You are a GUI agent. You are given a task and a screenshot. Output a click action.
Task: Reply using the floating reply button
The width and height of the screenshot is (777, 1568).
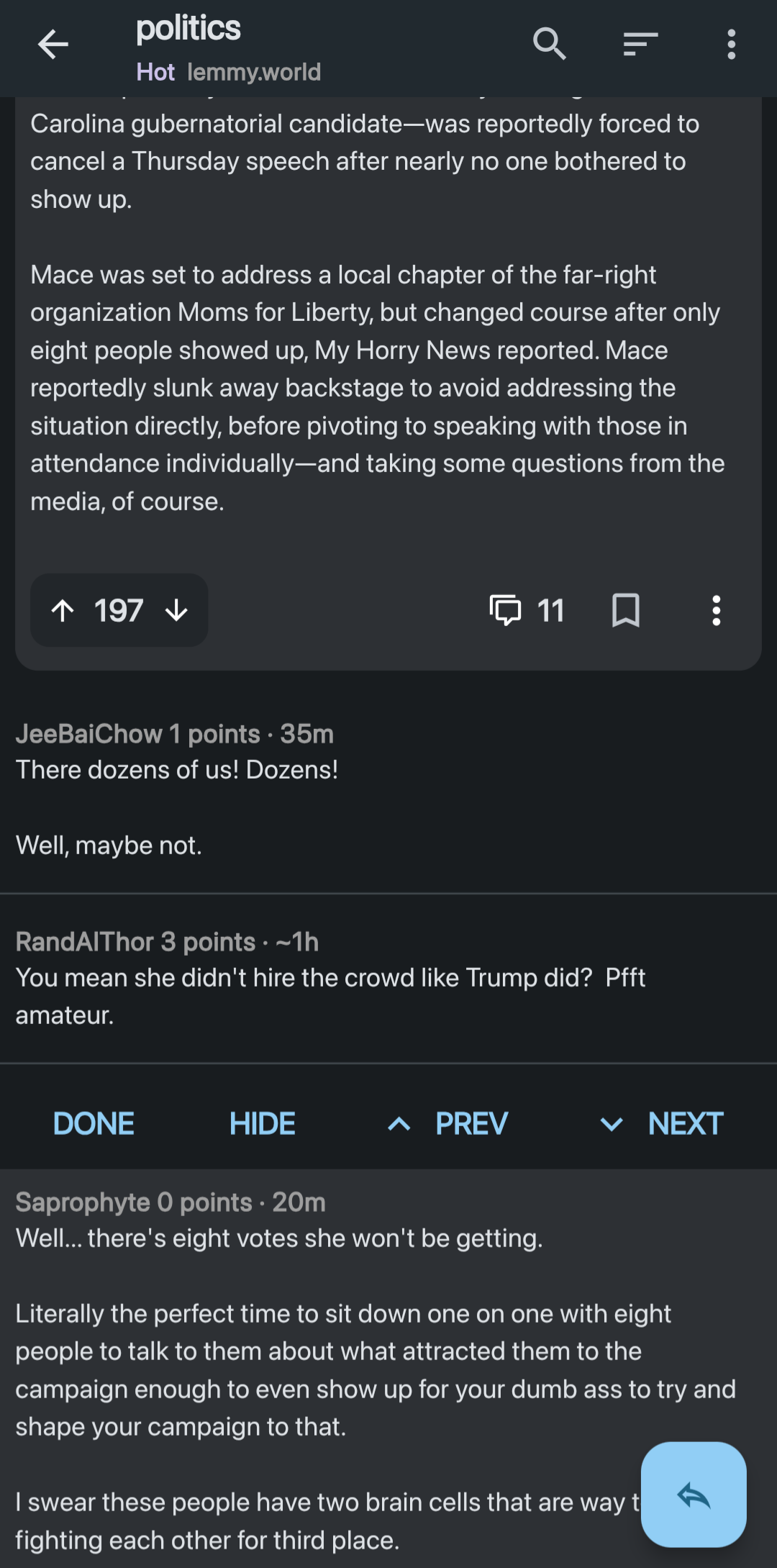(694, 1495)
